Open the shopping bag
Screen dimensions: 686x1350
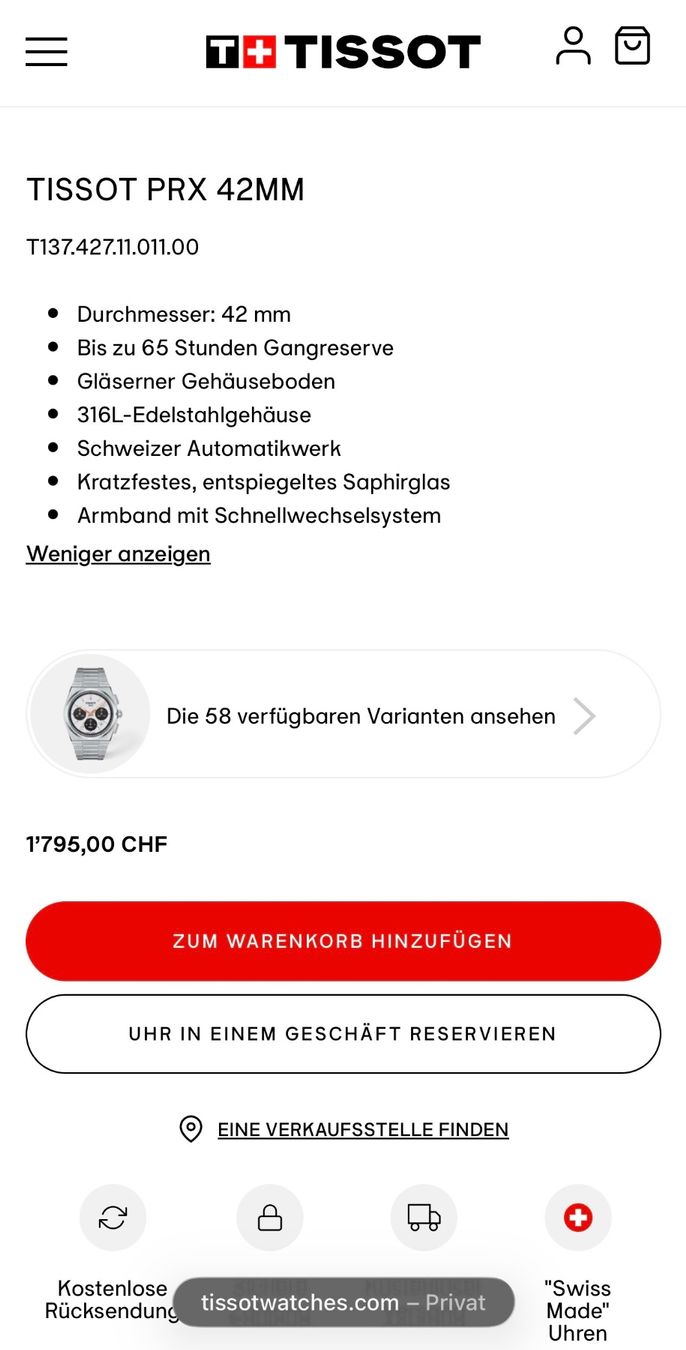[632, 46]
